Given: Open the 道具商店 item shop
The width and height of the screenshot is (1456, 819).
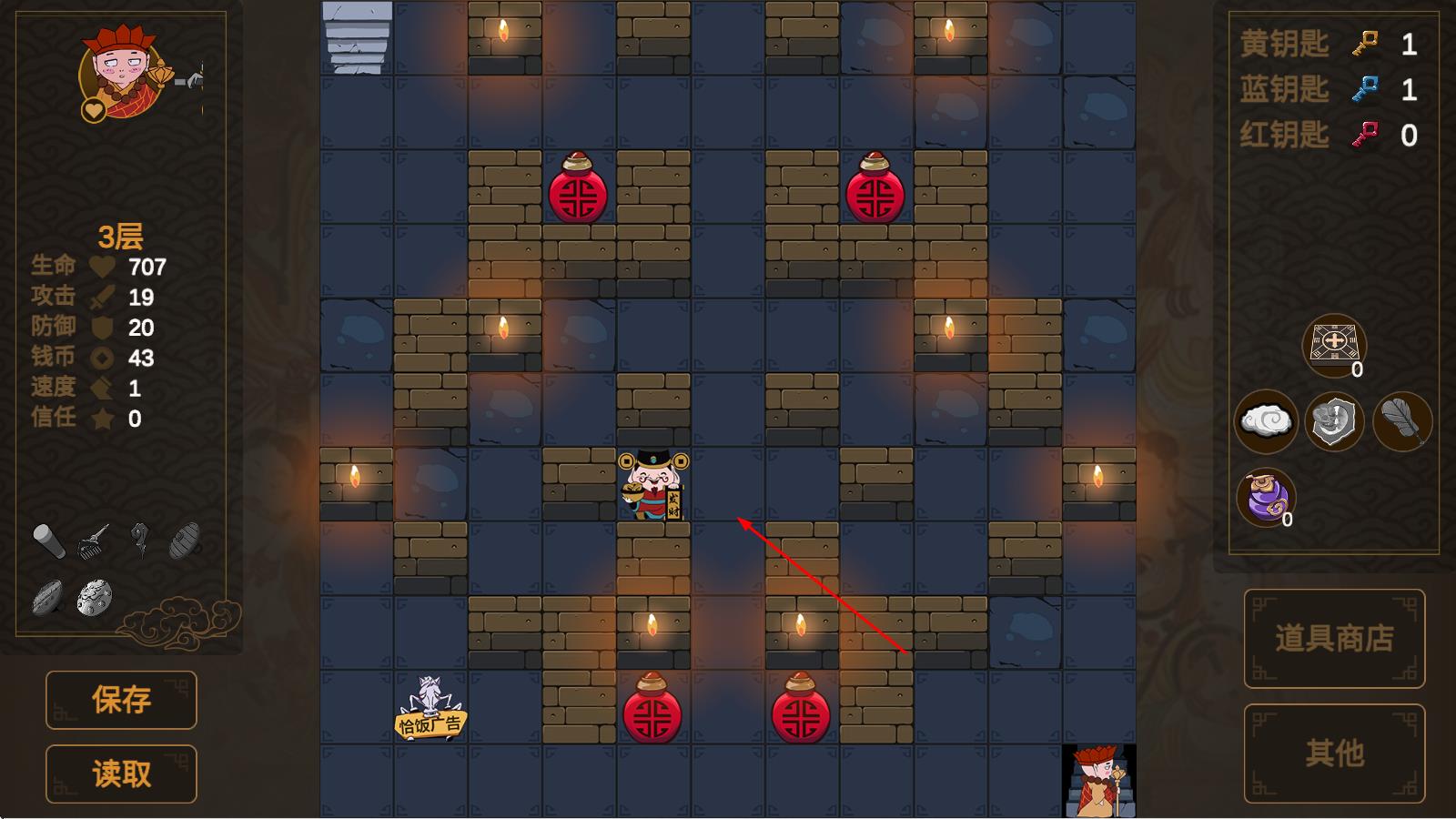Looking at the screenshot, I should click(1334, 638).
